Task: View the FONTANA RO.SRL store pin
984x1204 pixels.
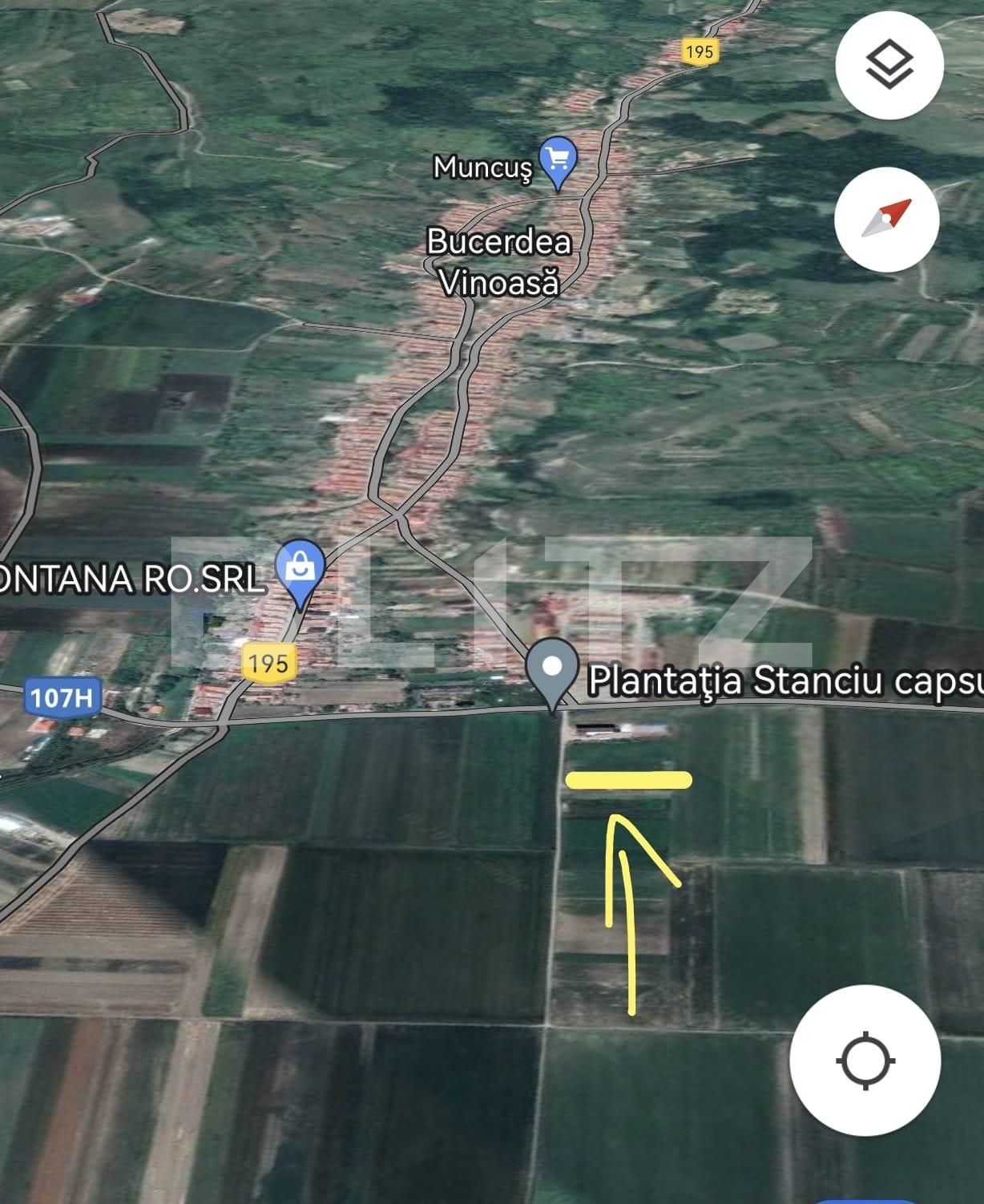Action: tap(300, 570)
